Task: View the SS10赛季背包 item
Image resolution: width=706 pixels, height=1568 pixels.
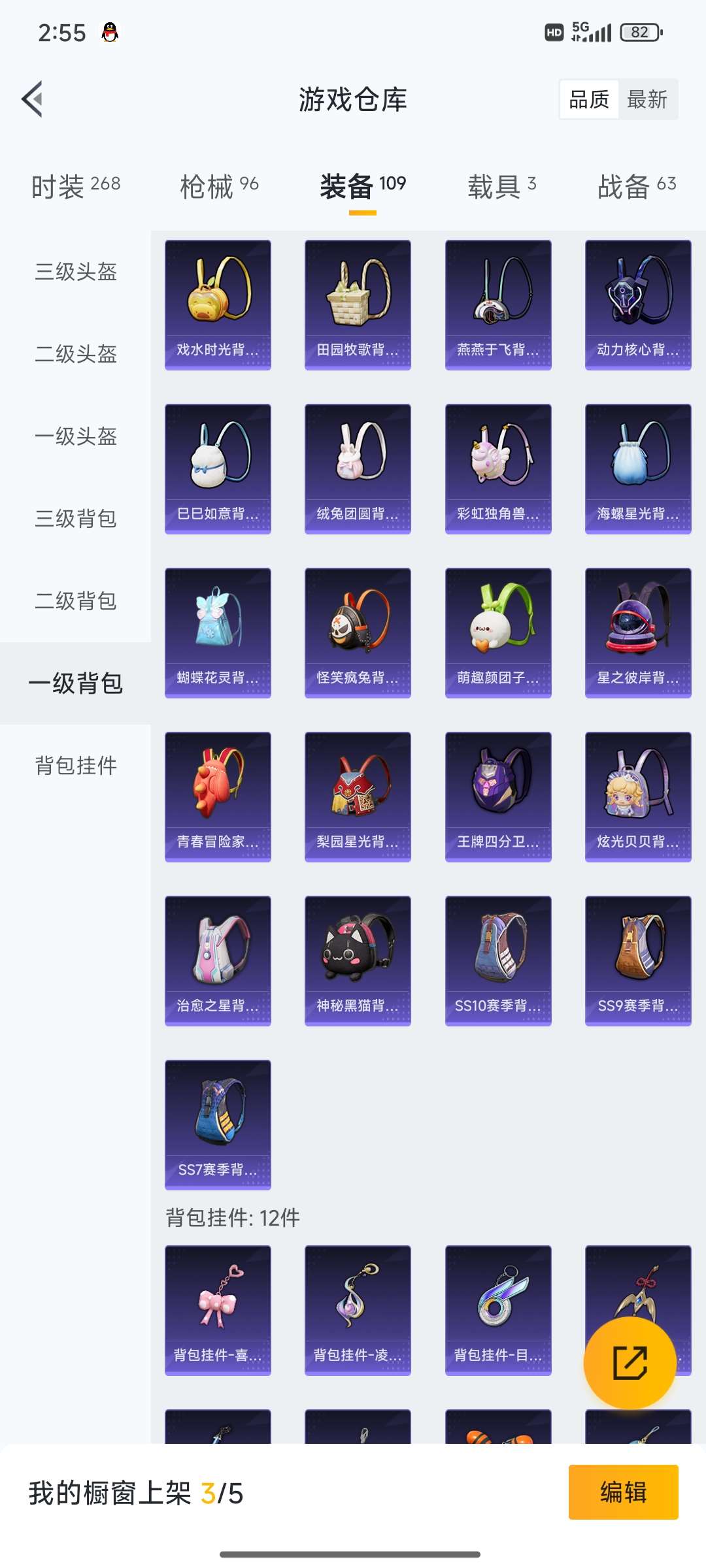Action: tap(498, 960)
